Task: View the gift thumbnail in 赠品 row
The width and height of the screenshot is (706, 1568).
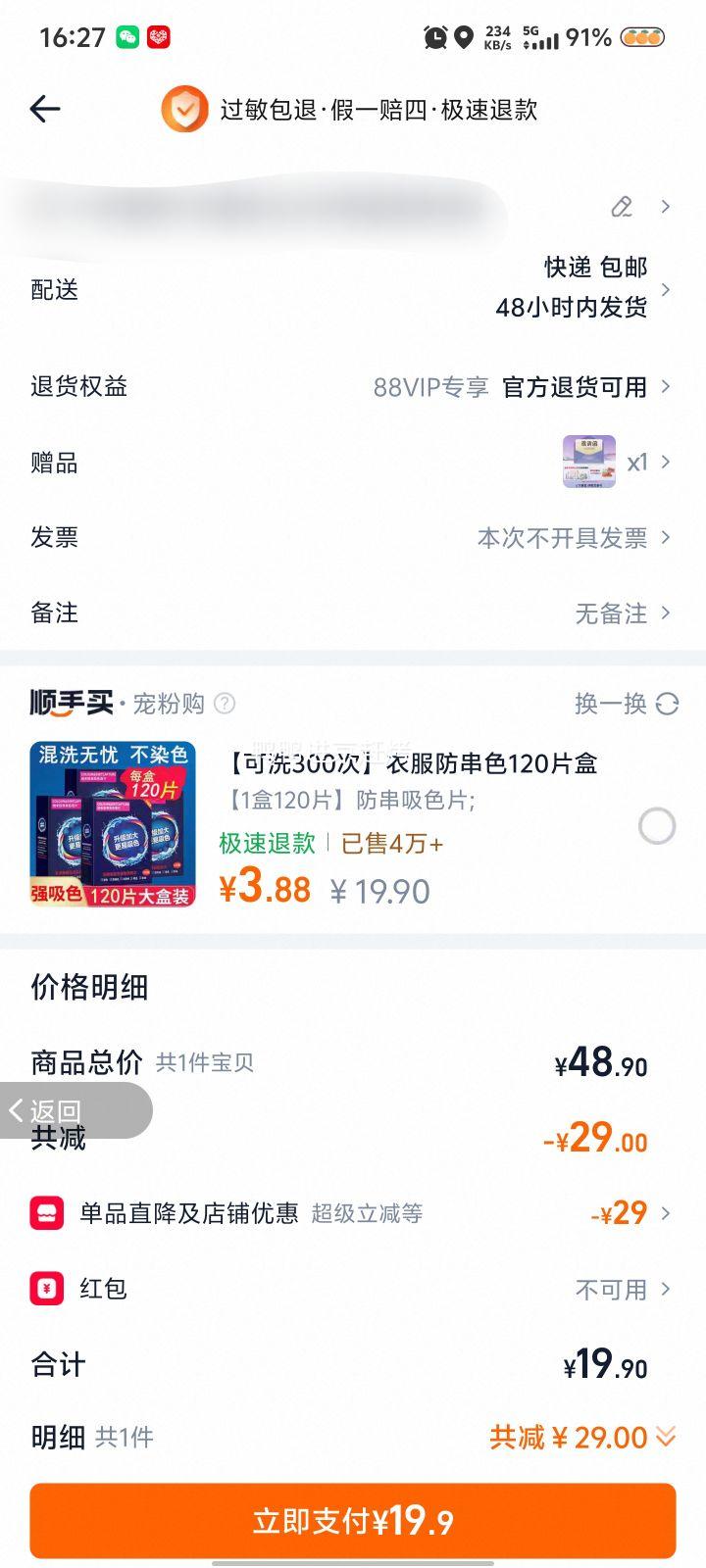Action: pyautogui.click(x=588, y=462)
